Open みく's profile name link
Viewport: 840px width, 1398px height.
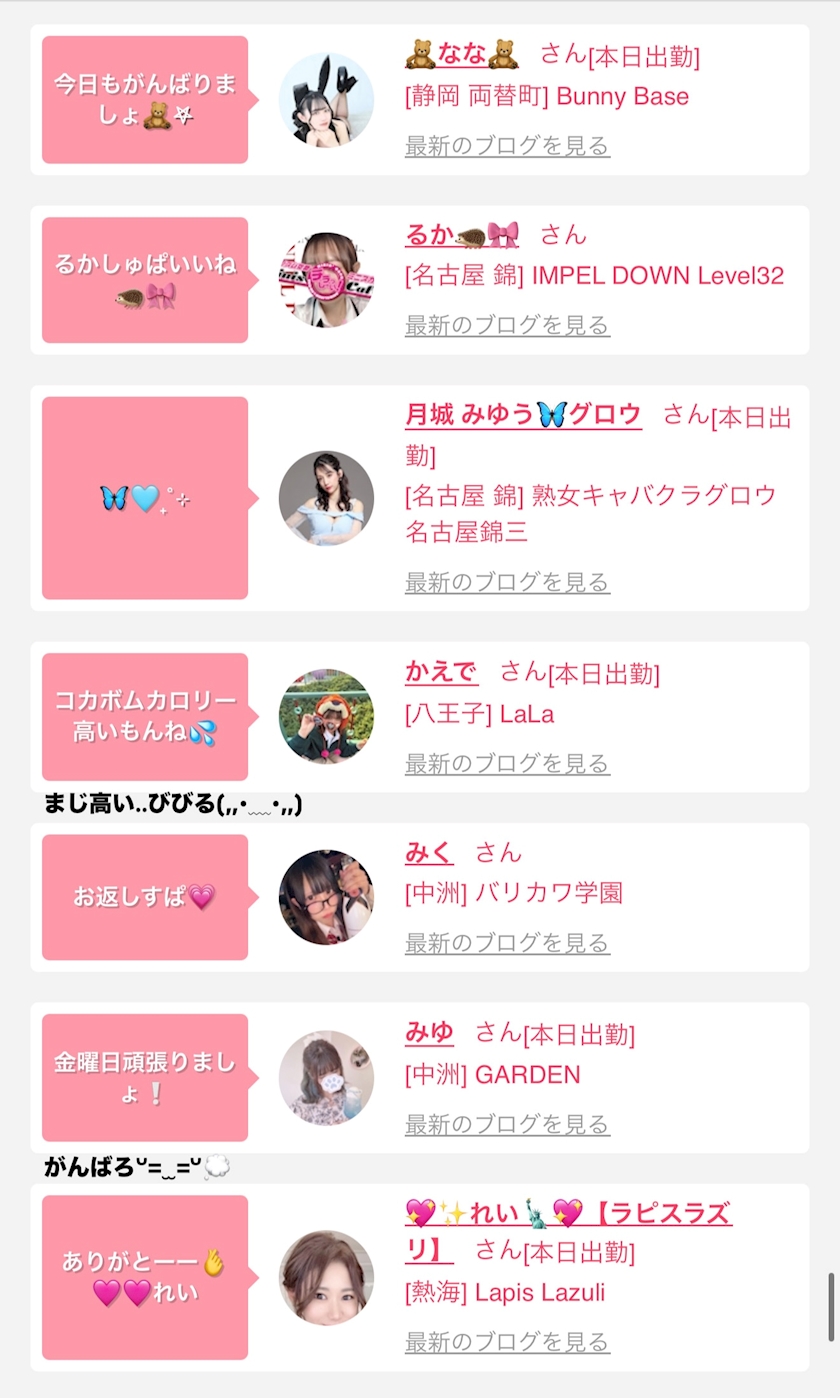click(429, 853)
